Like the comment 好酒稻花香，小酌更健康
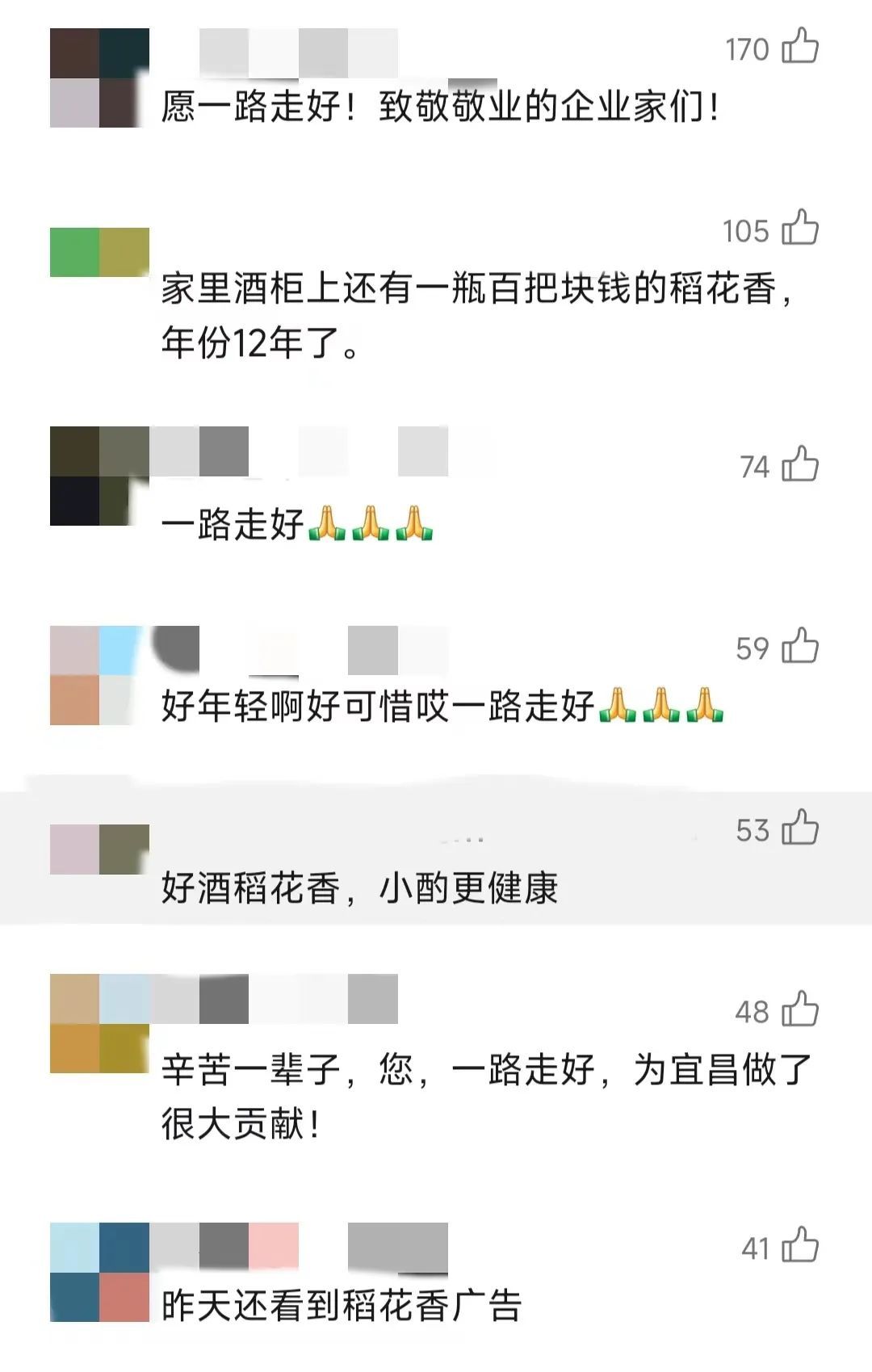 (800, 828)
